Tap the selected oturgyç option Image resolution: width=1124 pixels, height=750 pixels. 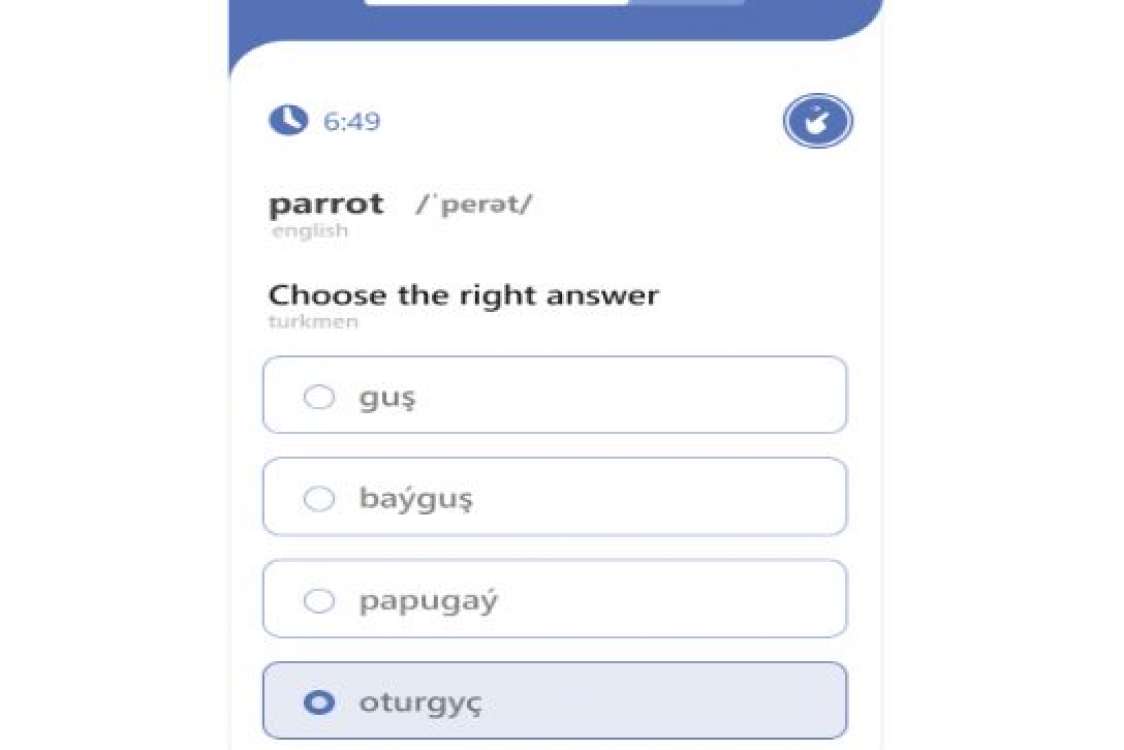[x=554, y=701]
